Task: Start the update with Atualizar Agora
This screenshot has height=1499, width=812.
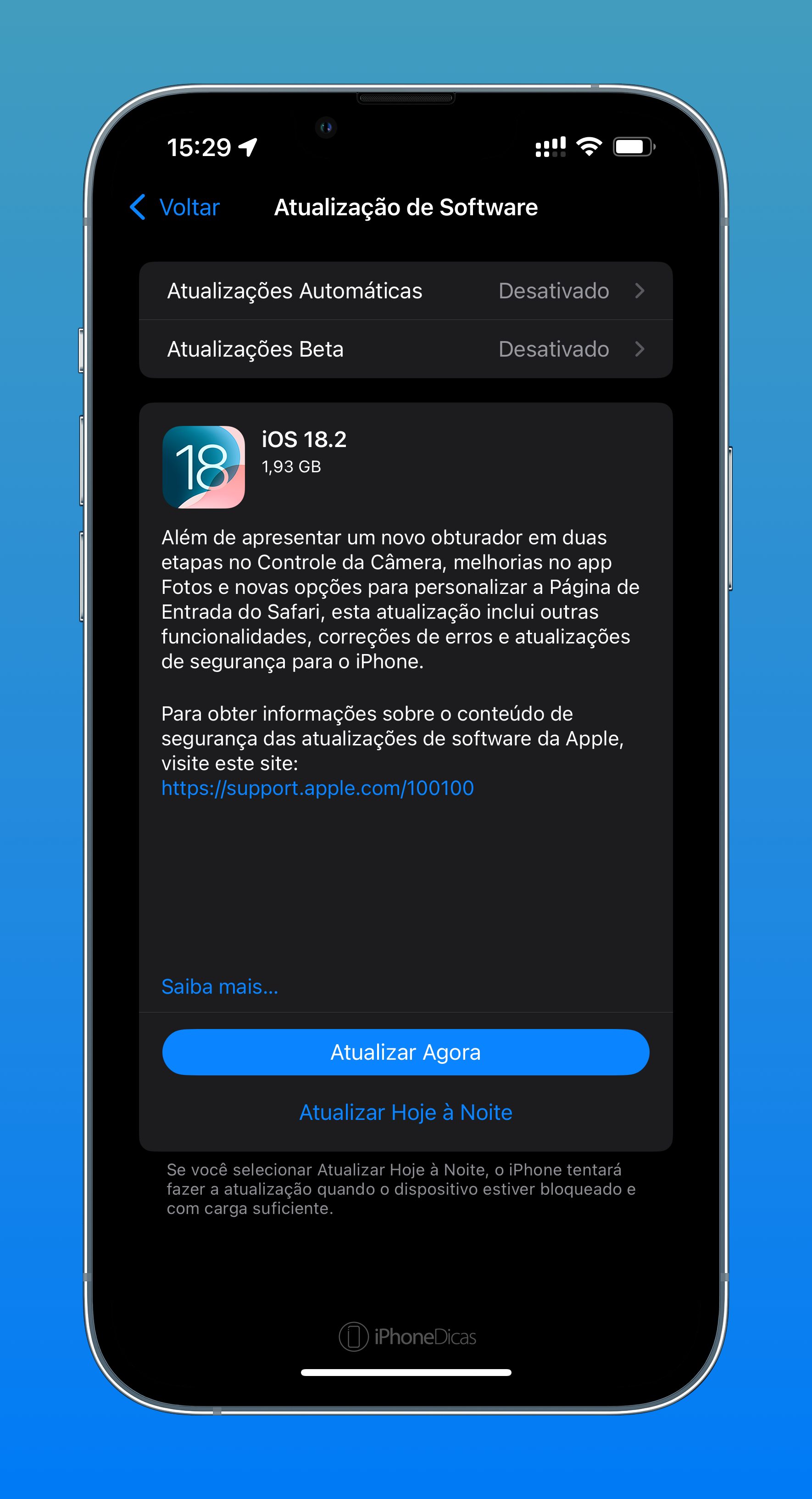Action: (406, 1052)
